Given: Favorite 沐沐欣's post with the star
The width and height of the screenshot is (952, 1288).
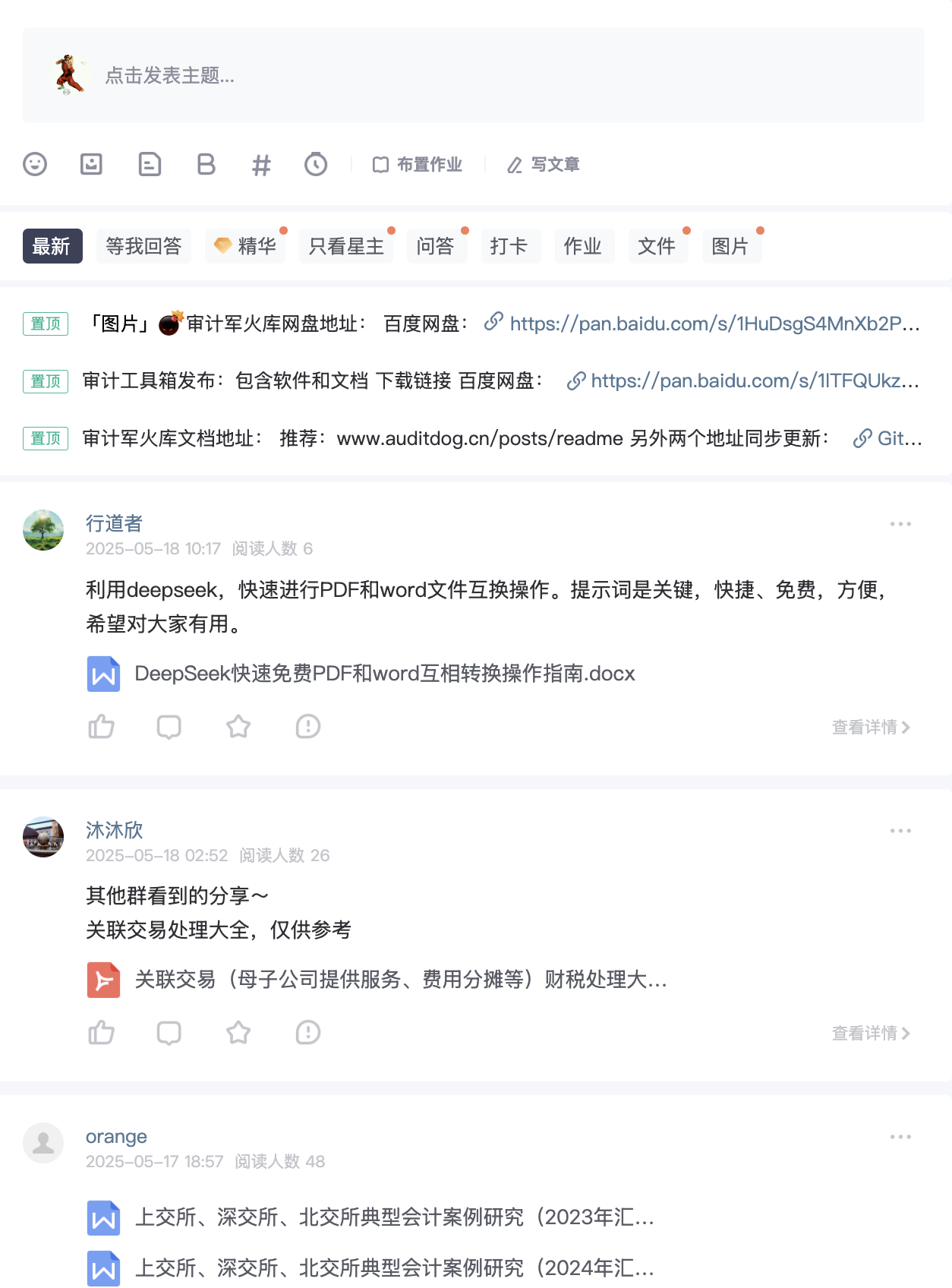Looking at the screenshot, I should 238,1033.
